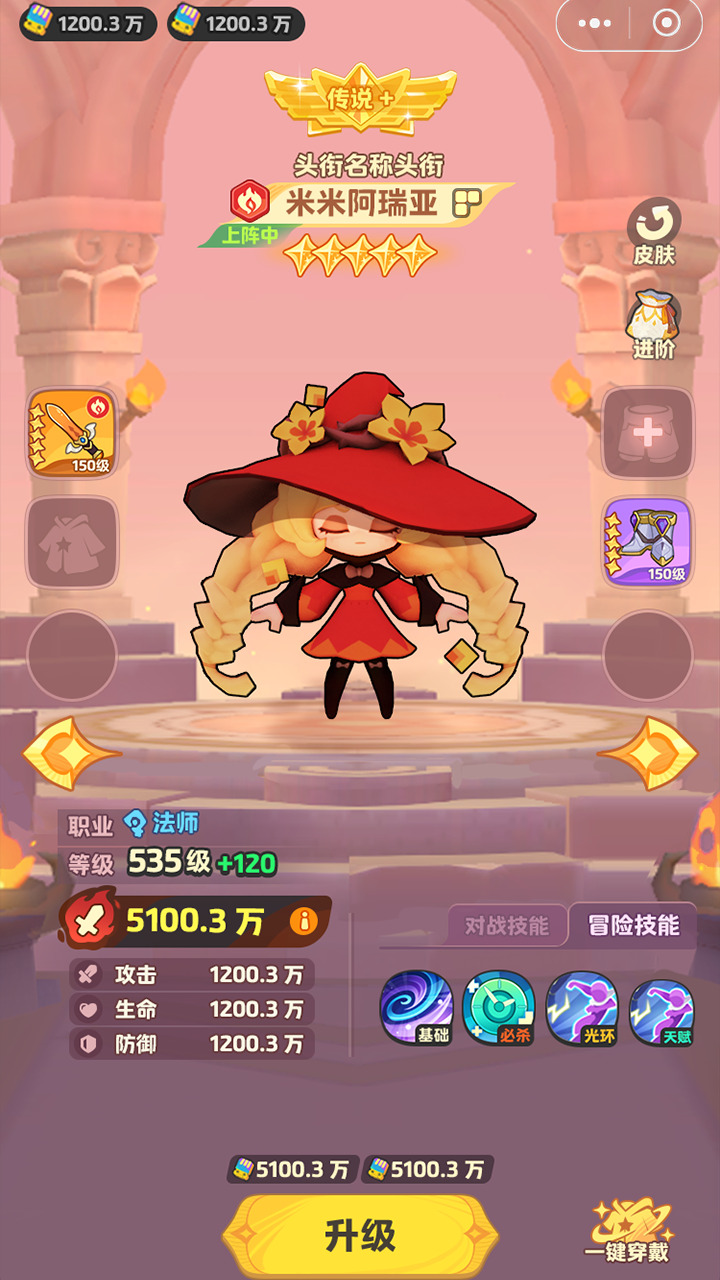Switch to the 对战技能 tab
The image size is (720, 1280).
pos(507,926)
